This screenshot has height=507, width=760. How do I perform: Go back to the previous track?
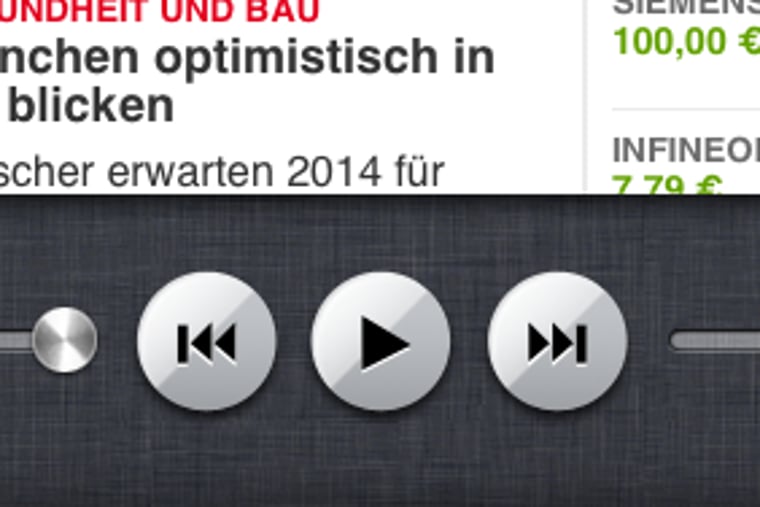tap(206, 342)
